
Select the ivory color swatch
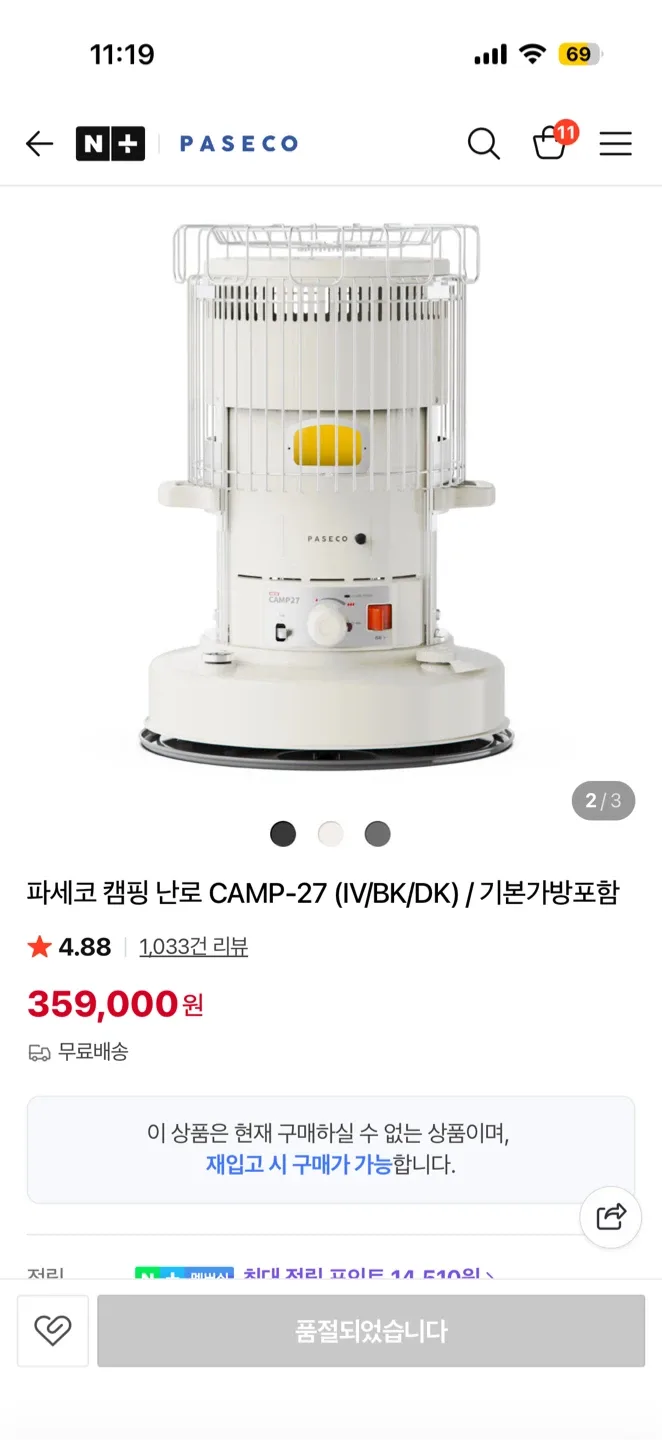point(330,833)
